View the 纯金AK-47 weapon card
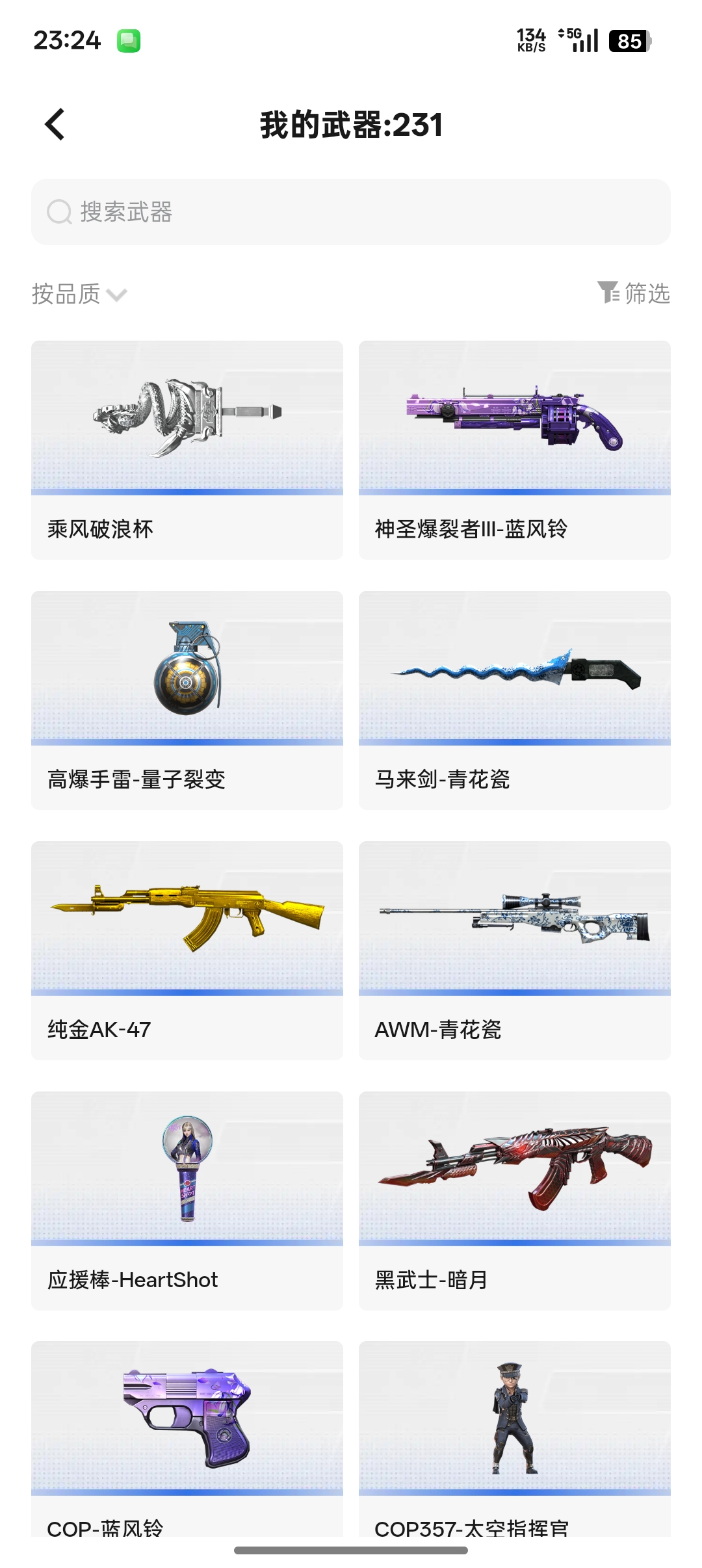Image resolution: width=702 pixels, height=1568 pixels. pos(187,950)
